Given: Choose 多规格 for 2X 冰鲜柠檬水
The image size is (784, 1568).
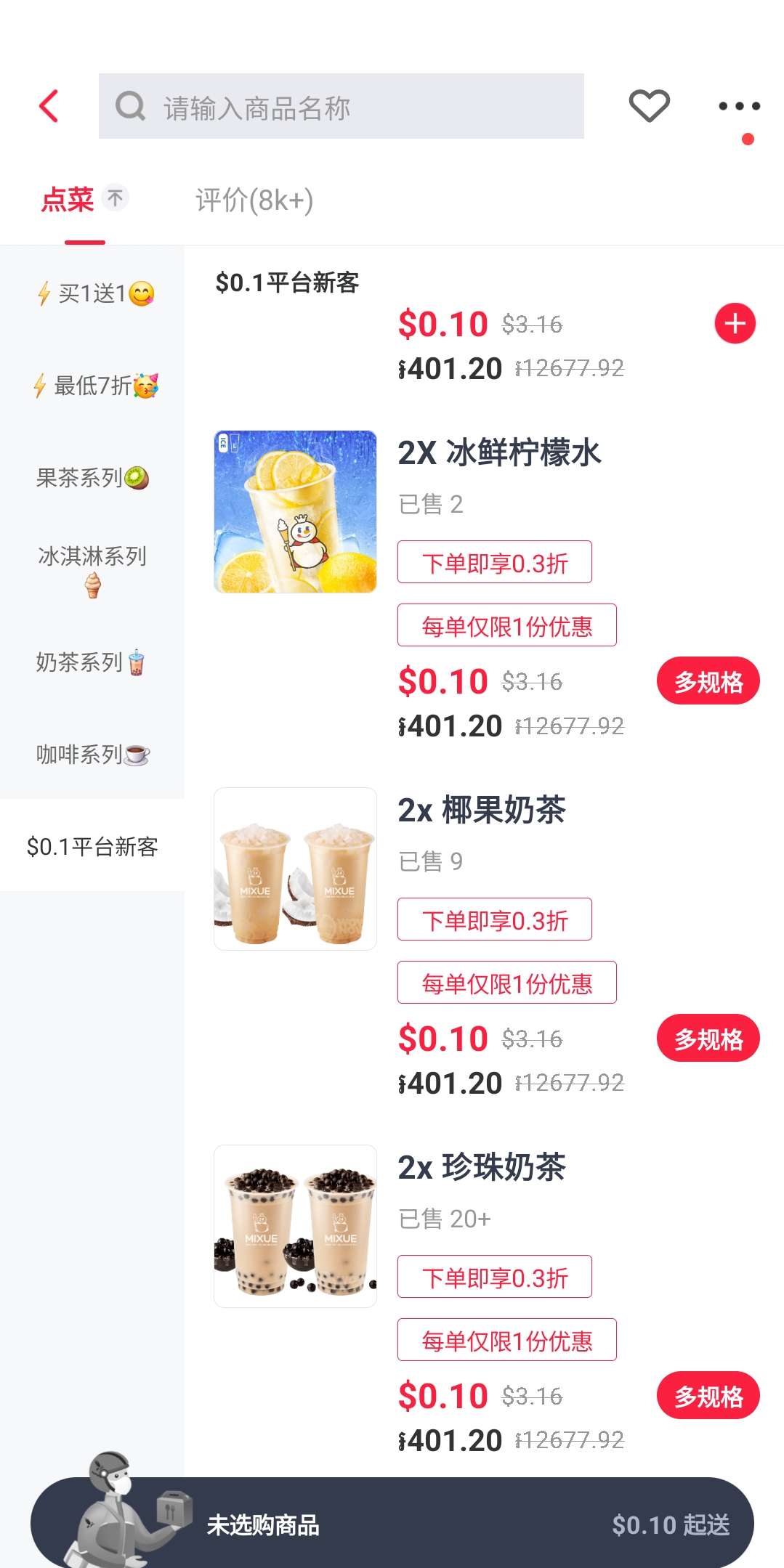Looking at the screenshot, I should pos(708,682).
